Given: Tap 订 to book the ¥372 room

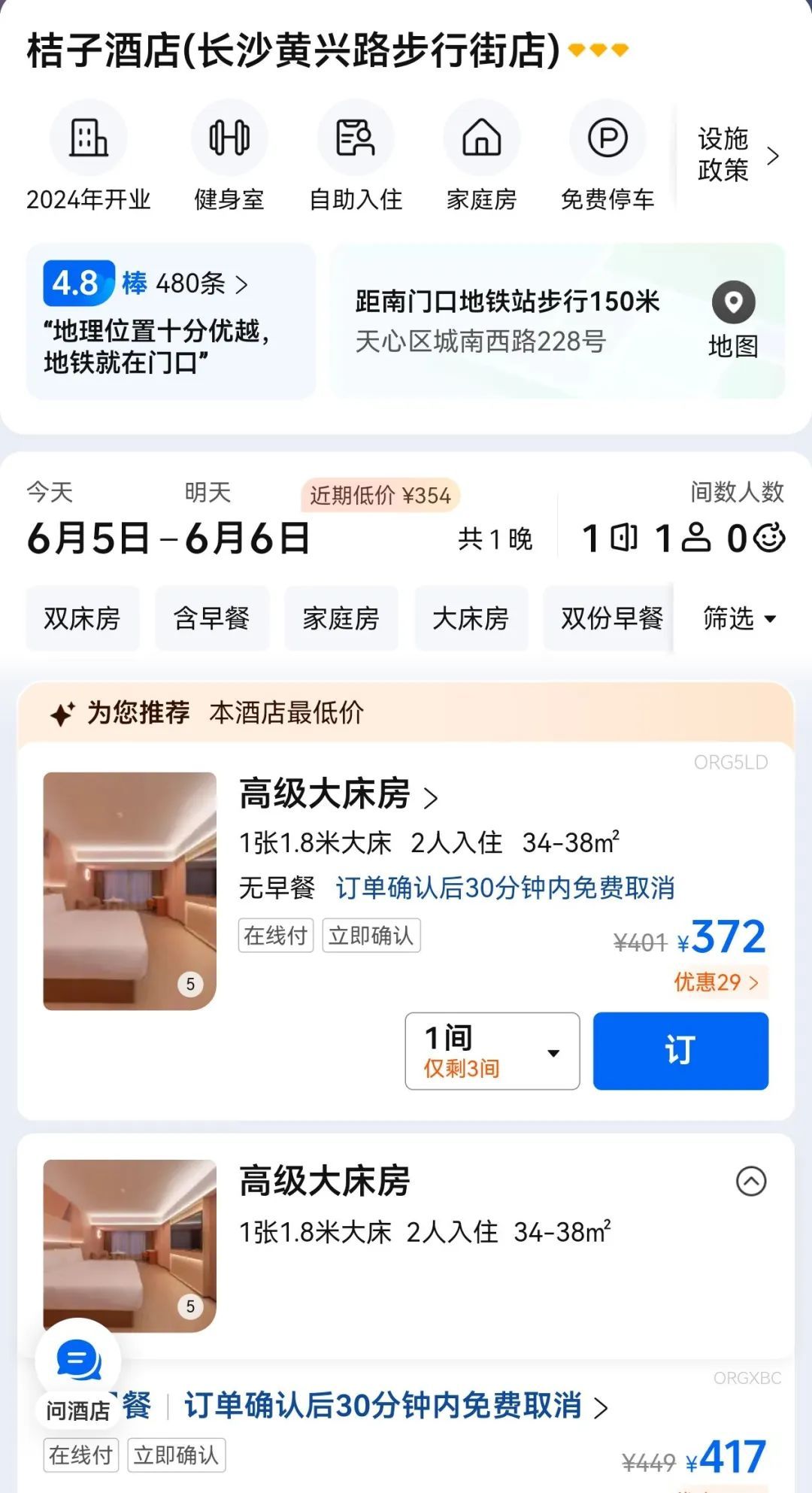Looking at the screenshot, I should [680, 1051].
